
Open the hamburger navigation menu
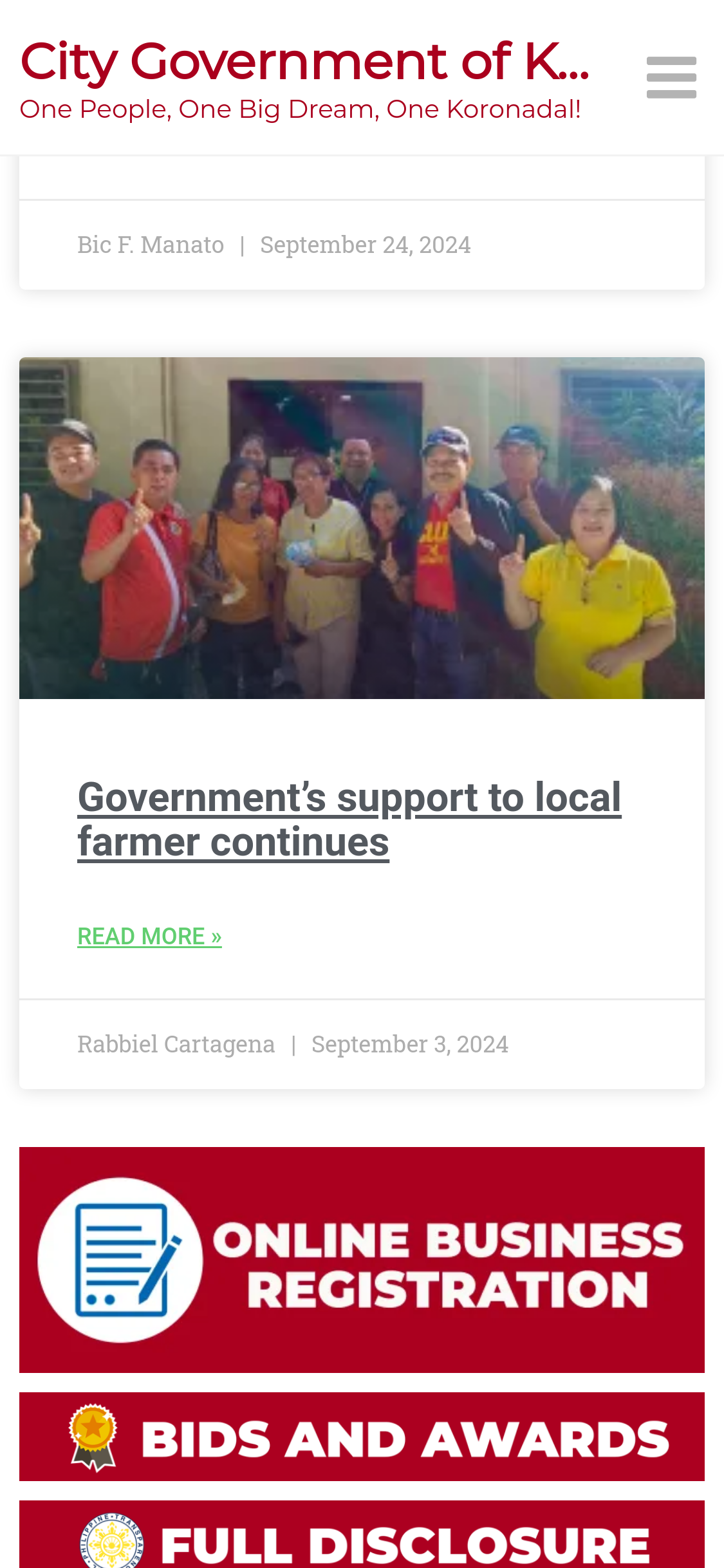[671, 77]
